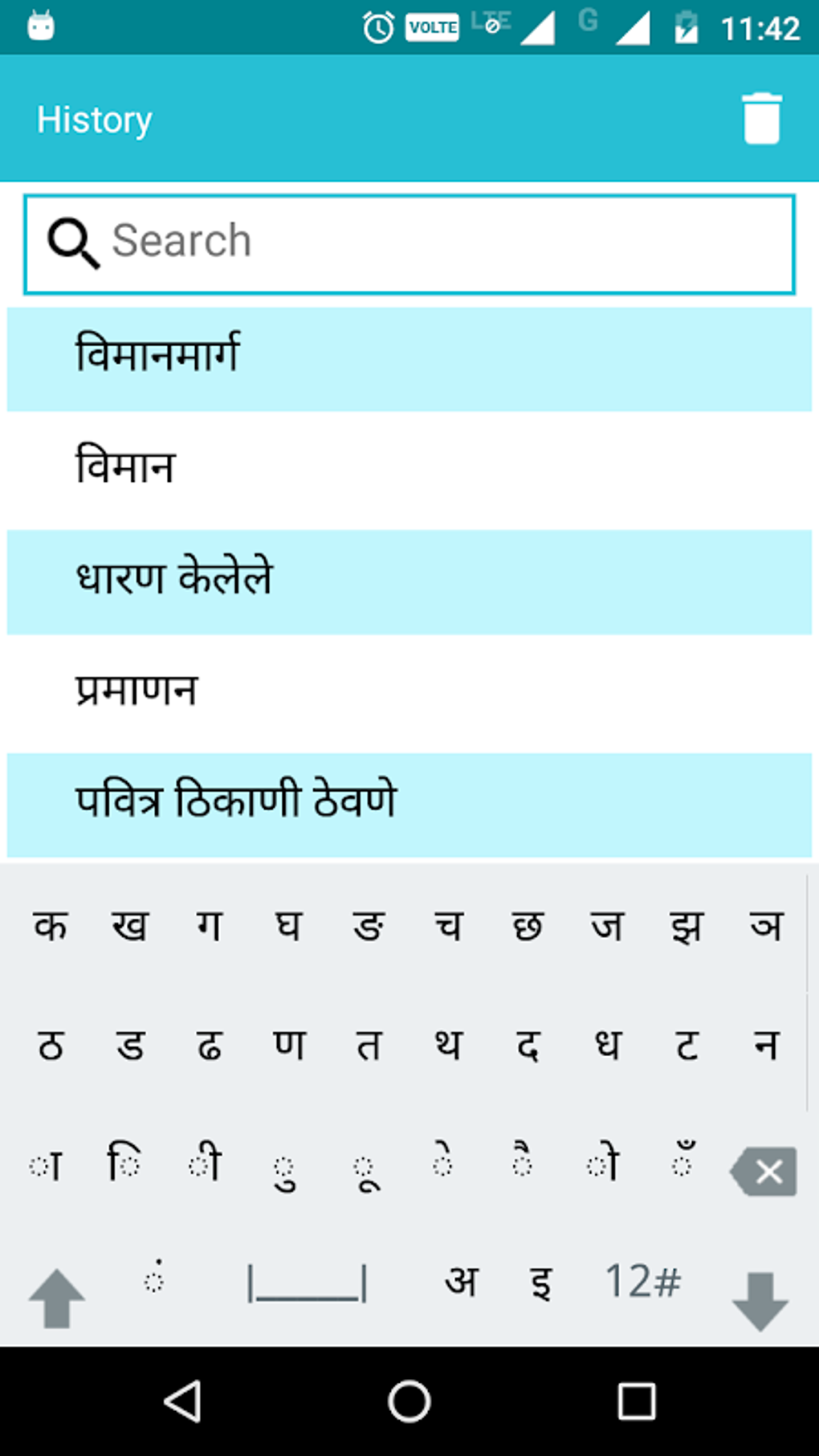Tap the keyboard backspace key

[x=764, y=1172]
